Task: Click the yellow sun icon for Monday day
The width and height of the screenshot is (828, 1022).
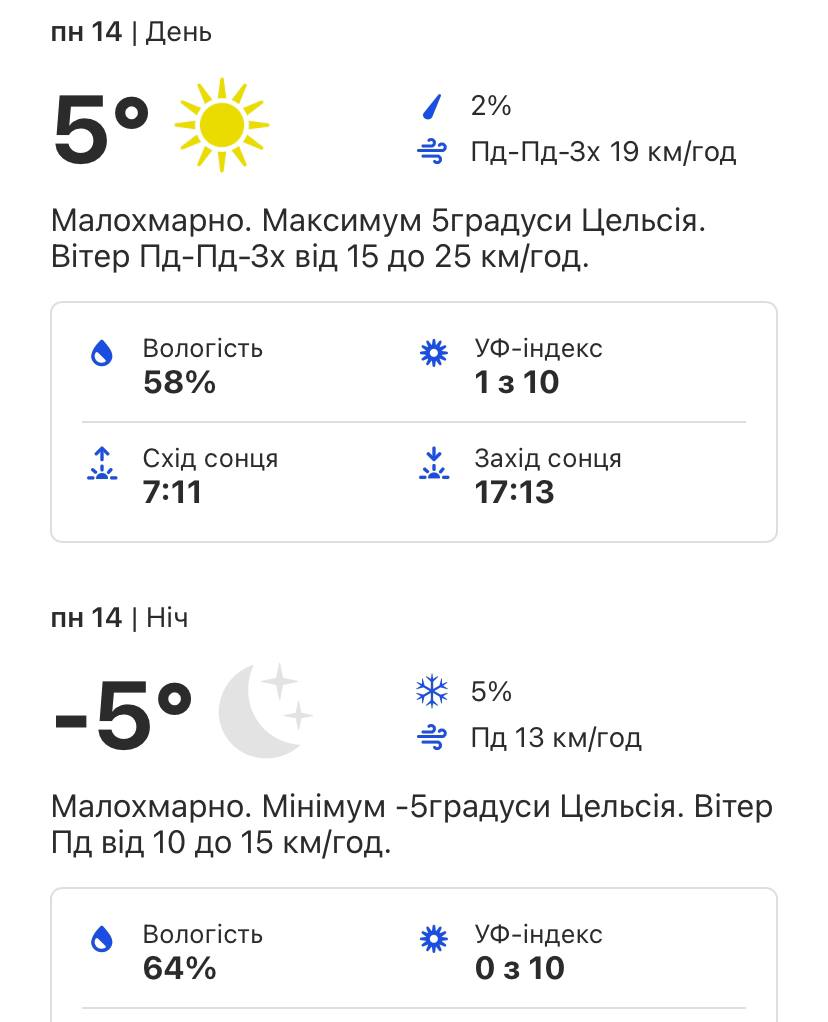Action: [220, 122]
